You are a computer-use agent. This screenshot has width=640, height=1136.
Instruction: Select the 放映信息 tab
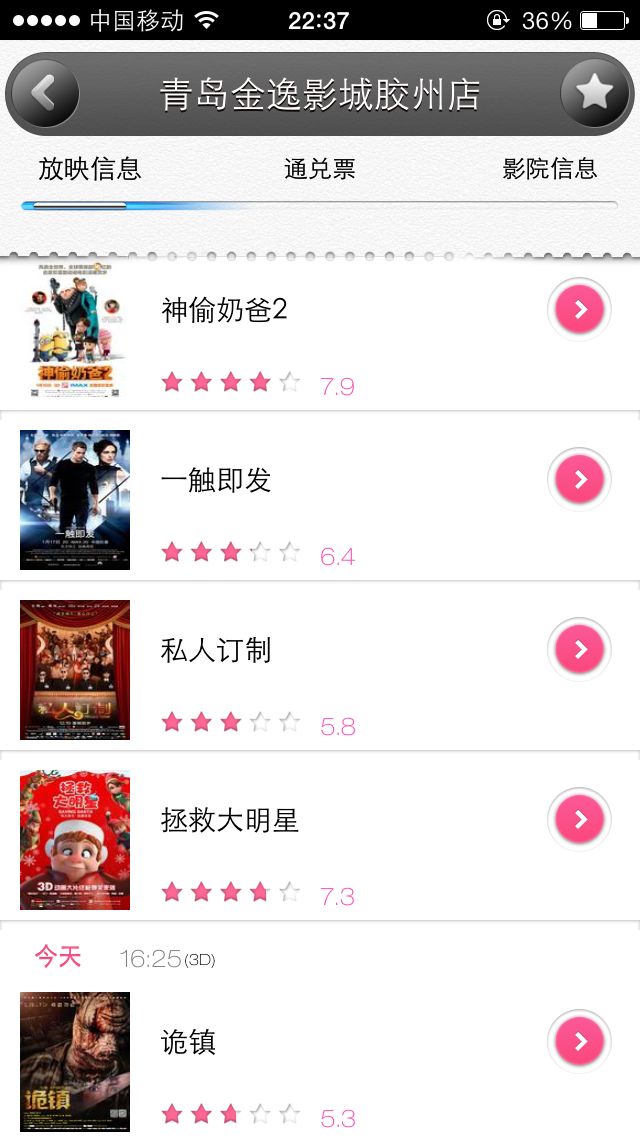coord(90,169)
